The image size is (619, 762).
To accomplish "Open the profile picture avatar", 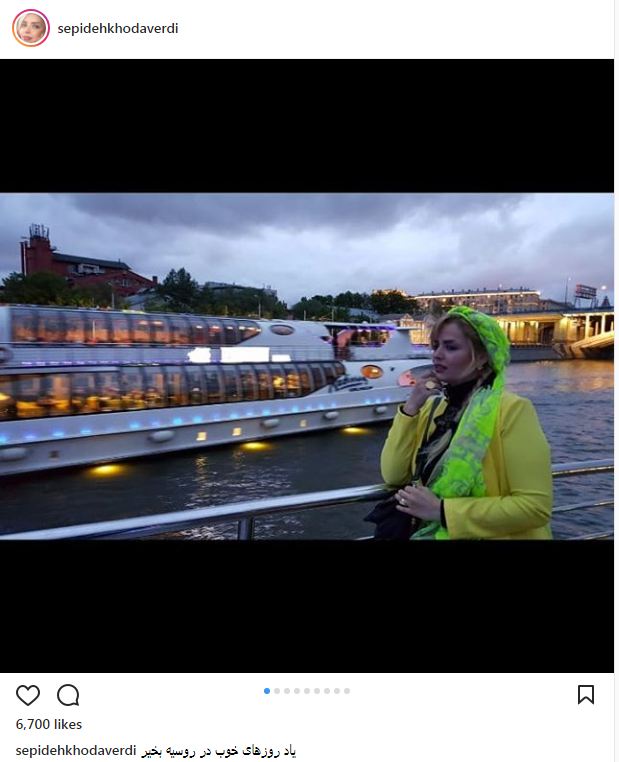I will (30, 28).
